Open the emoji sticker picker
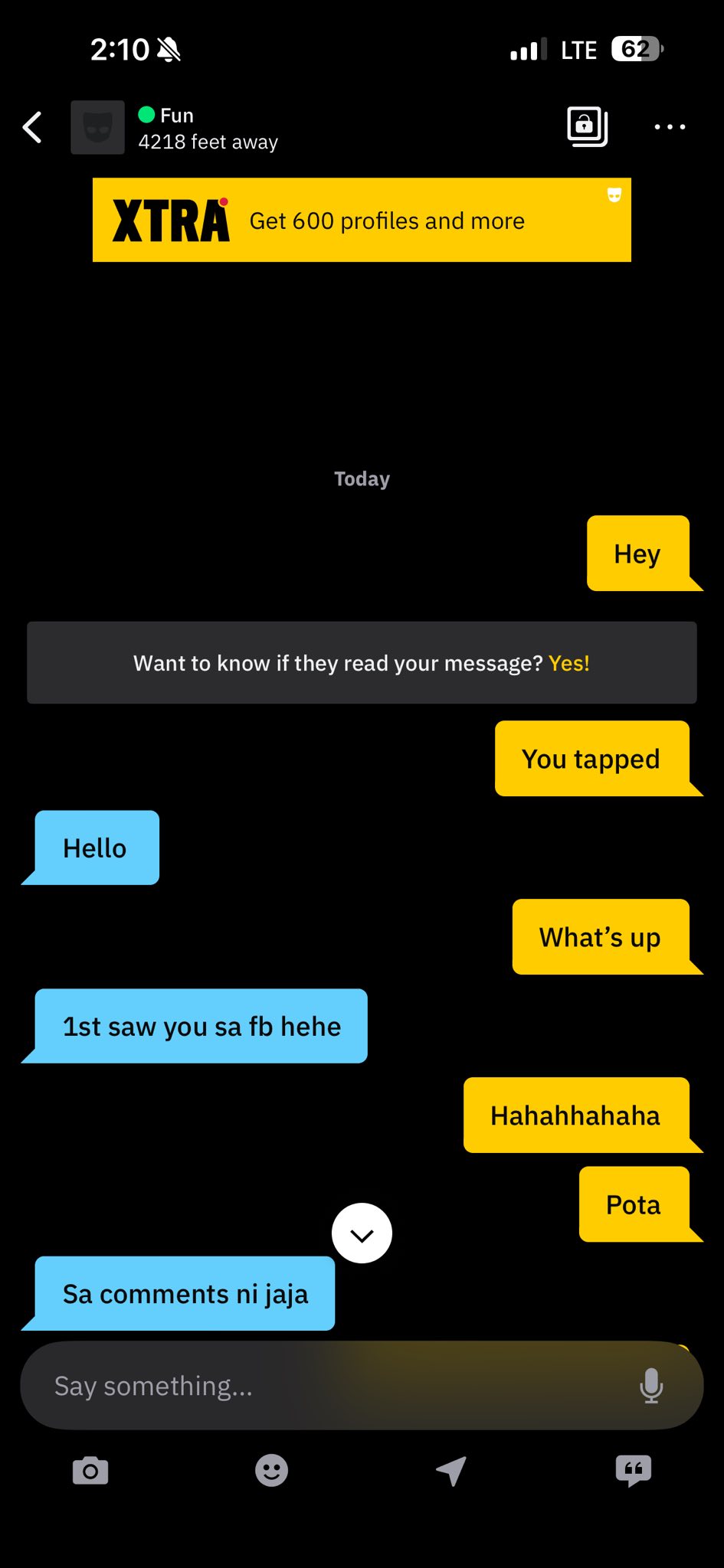Viewport: 724px width, 1568px height. point(271,1471)
